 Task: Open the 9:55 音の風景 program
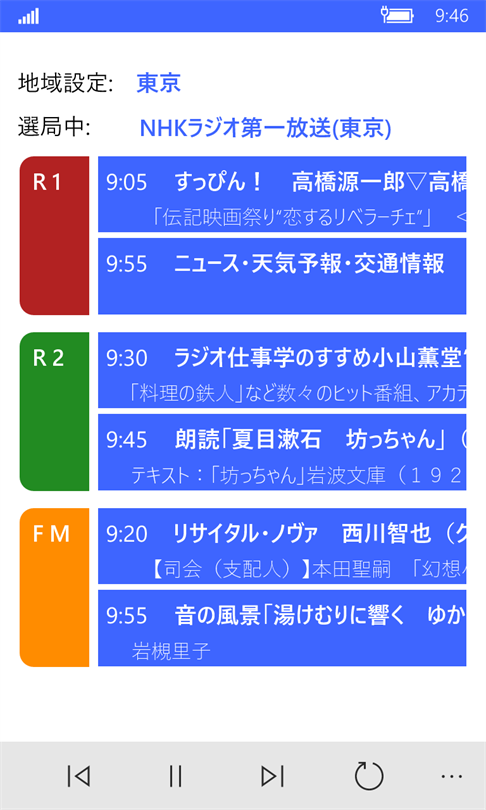click(x=282, y=628)
